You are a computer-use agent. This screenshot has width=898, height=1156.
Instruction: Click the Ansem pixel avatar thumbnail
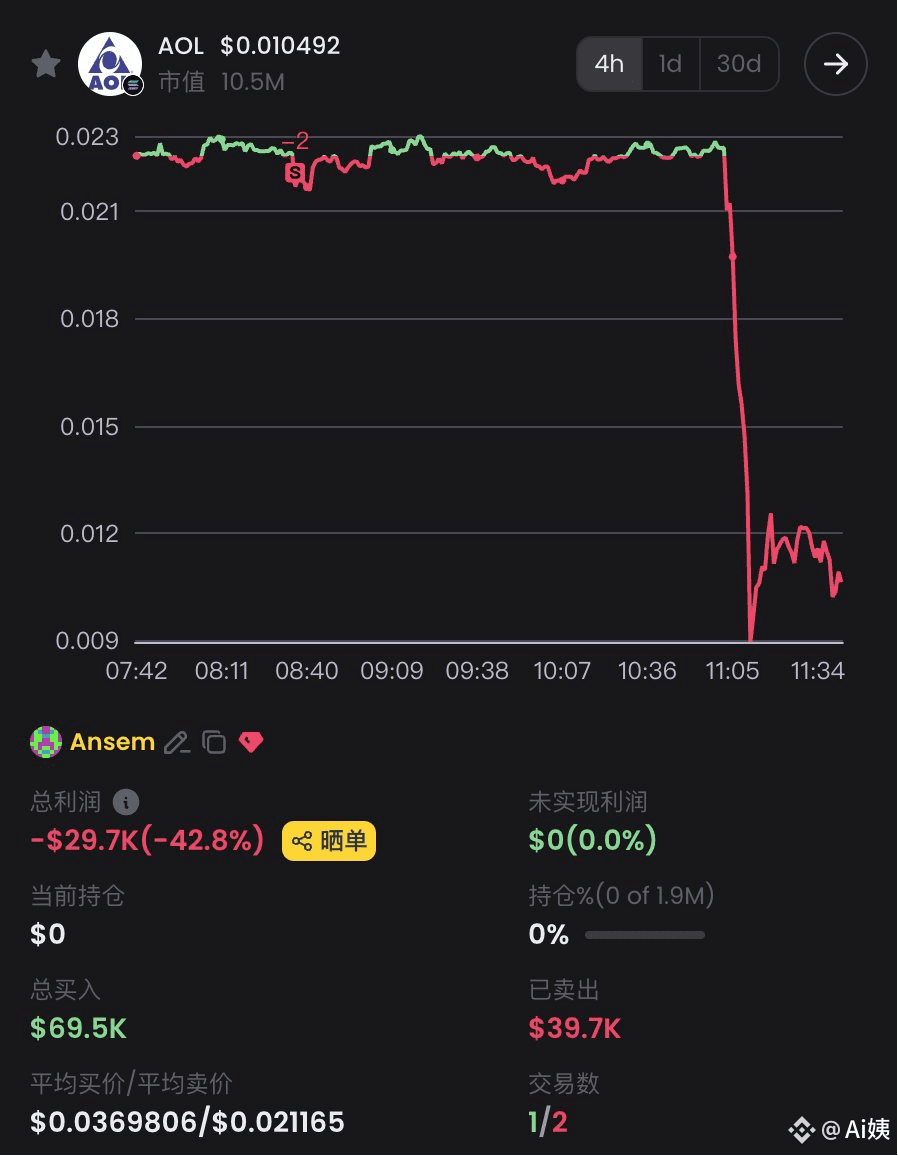(x=44, y=742)
